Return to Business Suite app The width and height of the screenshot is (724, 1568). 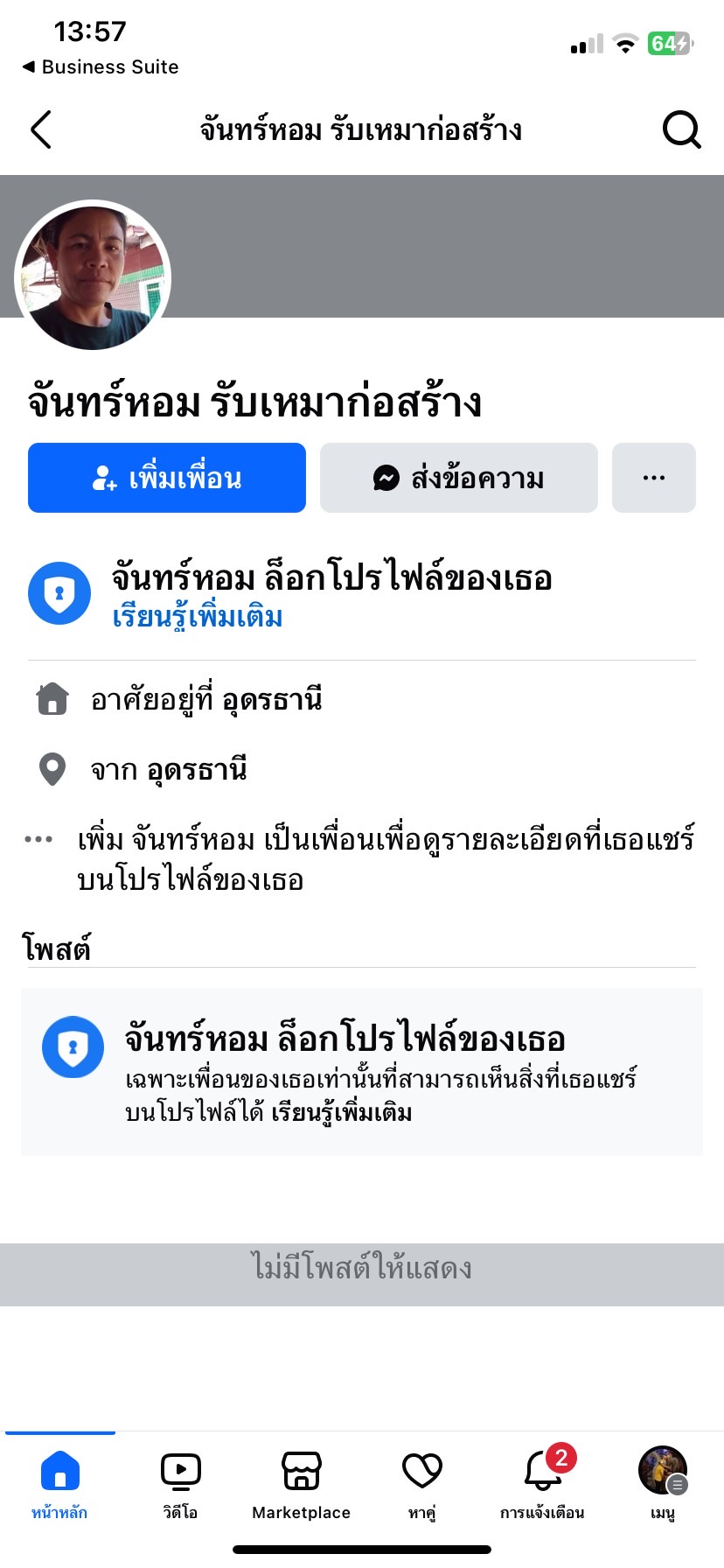(x=101, y=67)
